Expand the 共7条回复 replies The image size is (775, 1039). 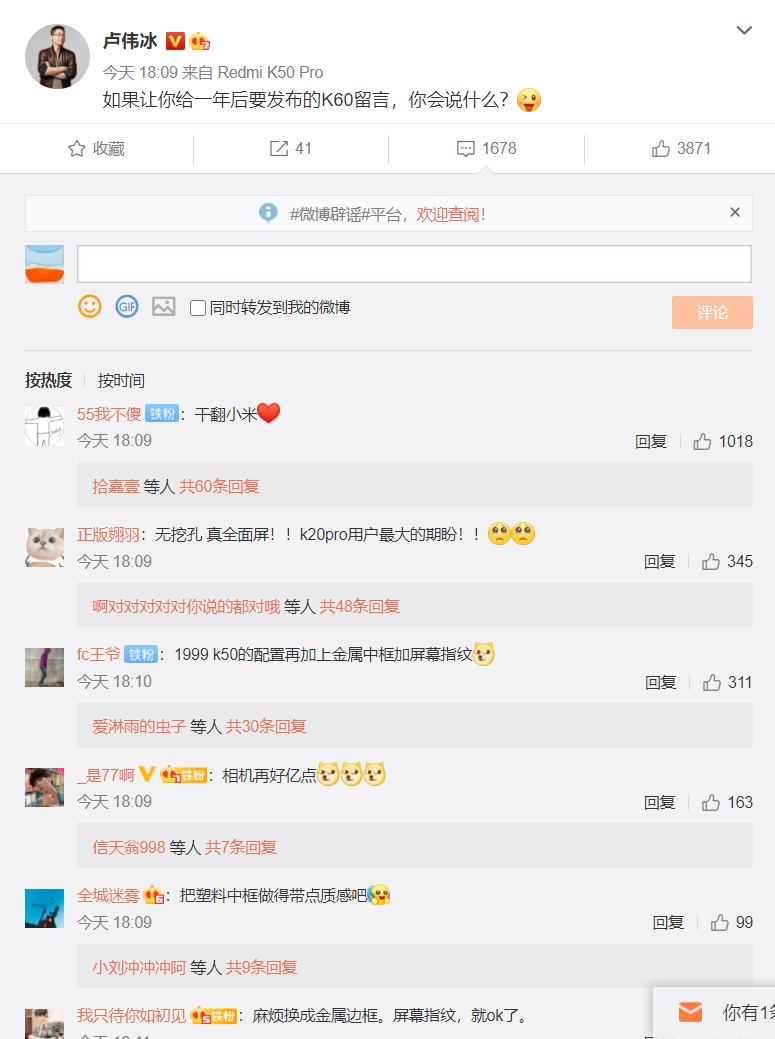pyautogui.click(x=240, y=847)
